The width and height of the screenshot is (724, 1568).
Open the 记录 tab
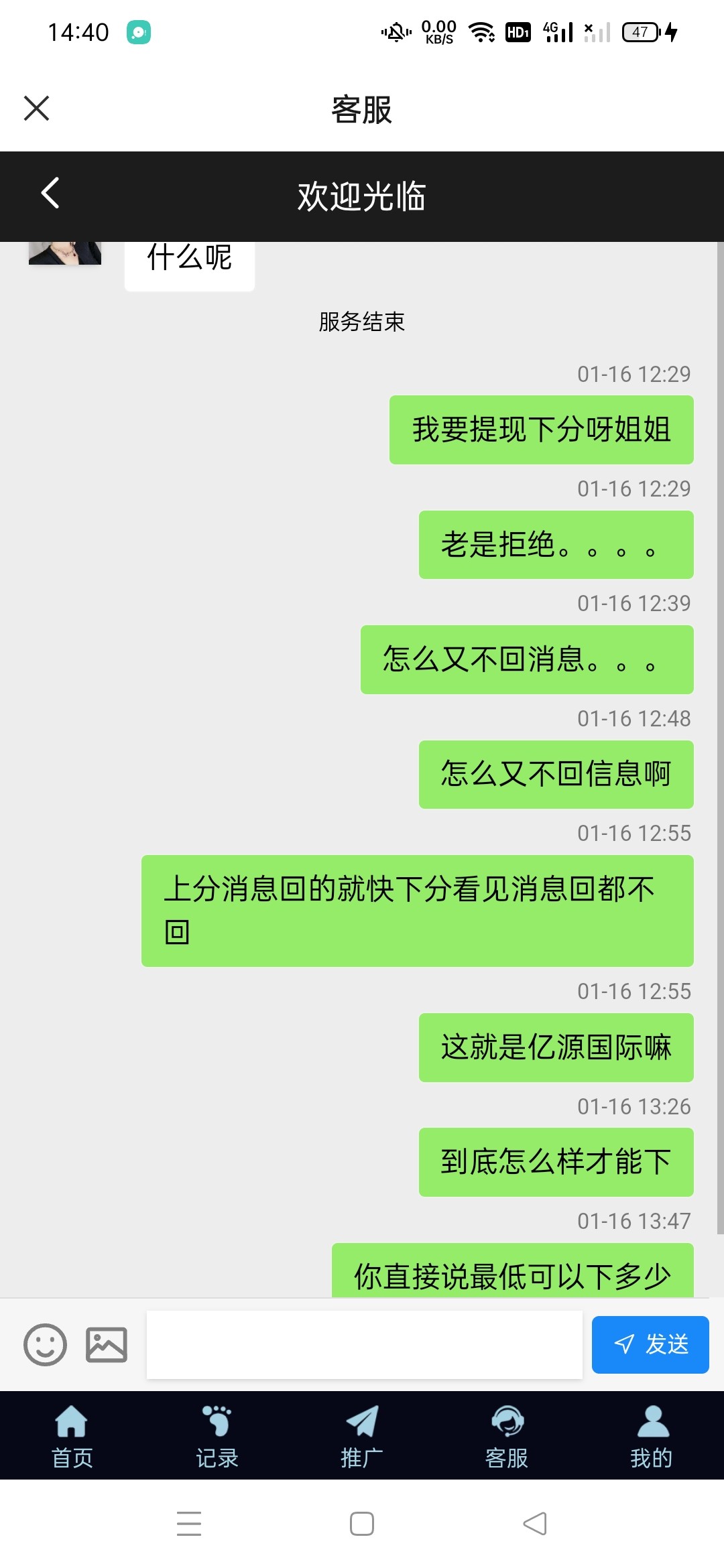pyautogui.click(x=217, y=1435)
